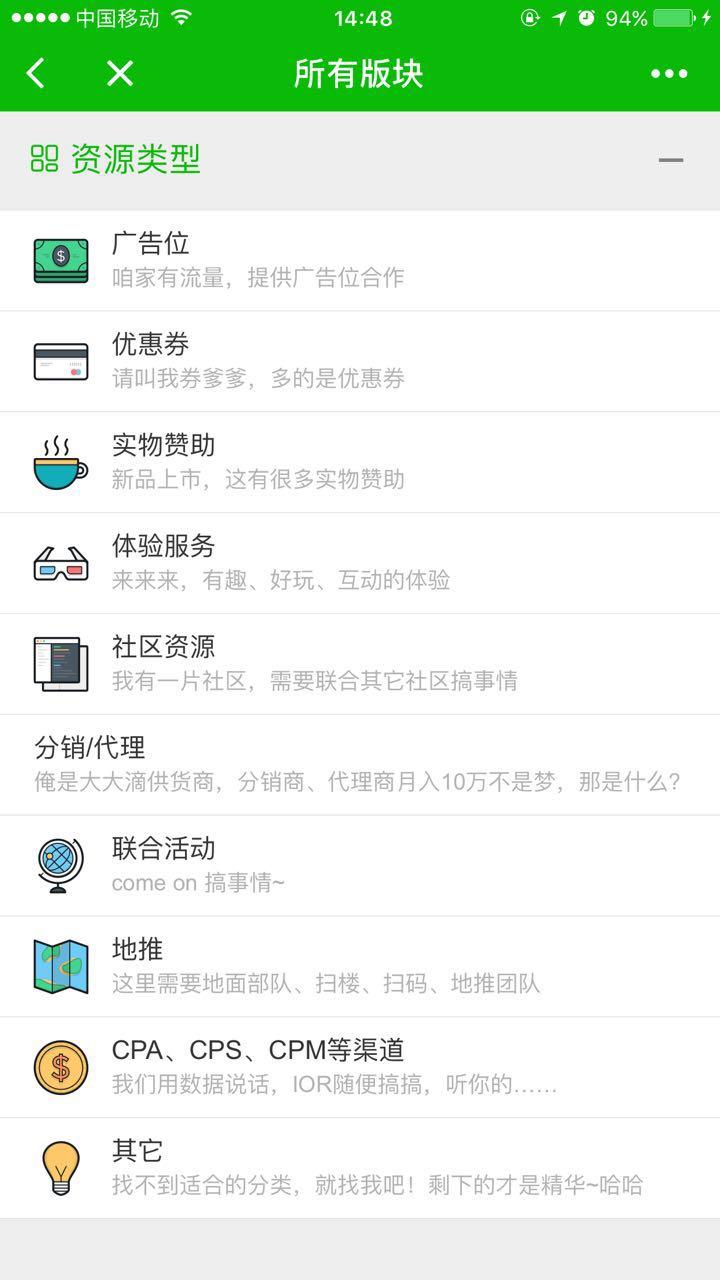Select the 优惠券 category

coord(360,361)
